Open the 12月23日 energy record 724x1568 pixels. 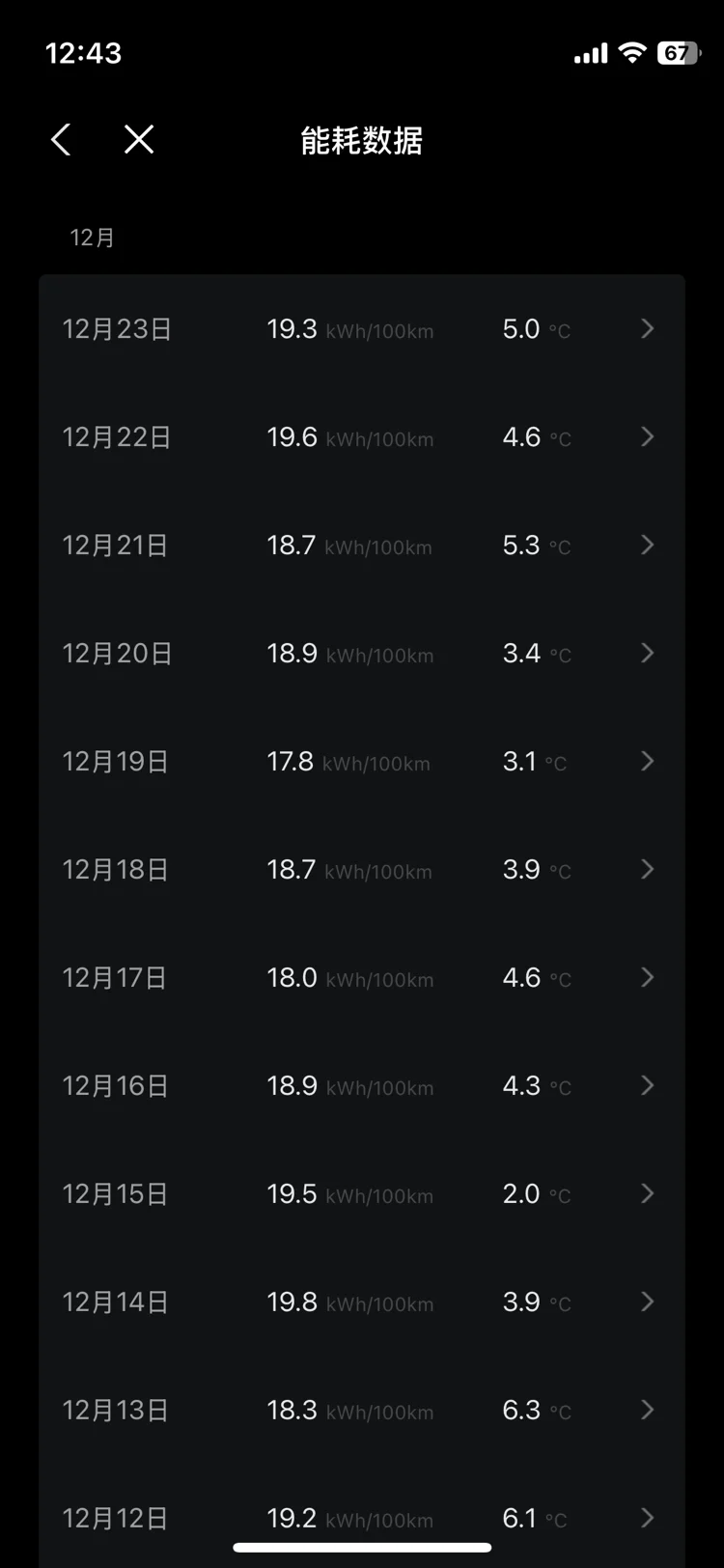tap(362, 329)
